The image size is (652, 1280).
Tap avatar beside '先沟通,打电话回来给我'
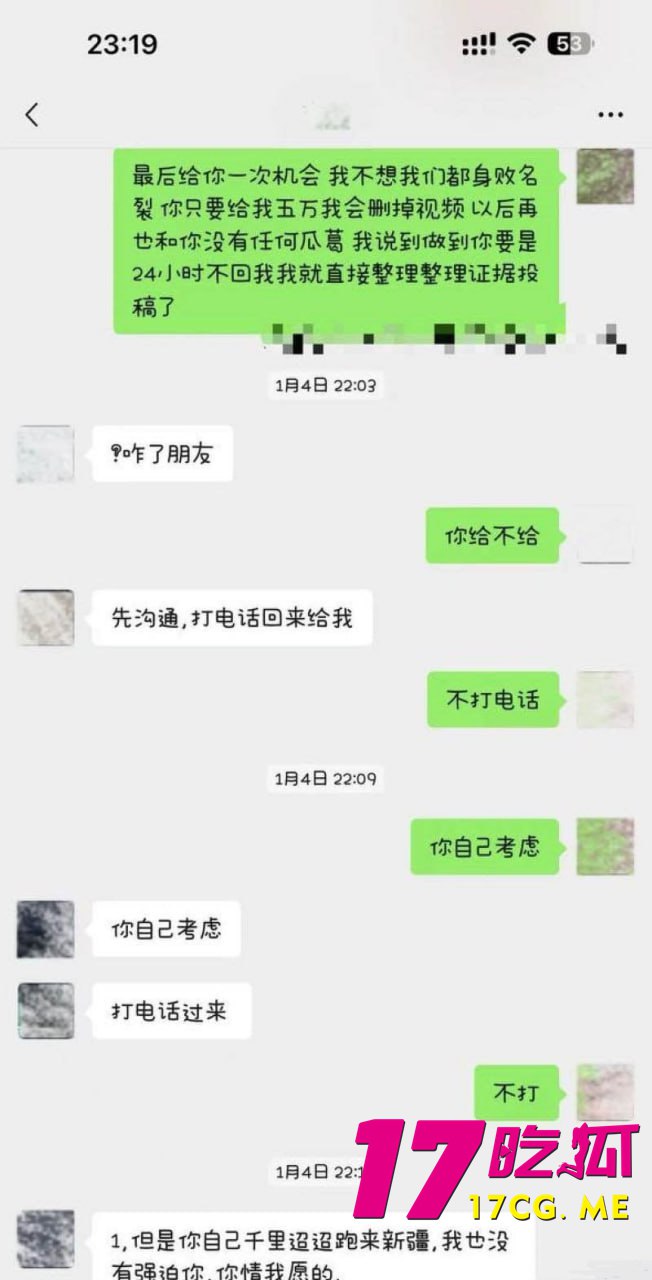click(45, 617)
